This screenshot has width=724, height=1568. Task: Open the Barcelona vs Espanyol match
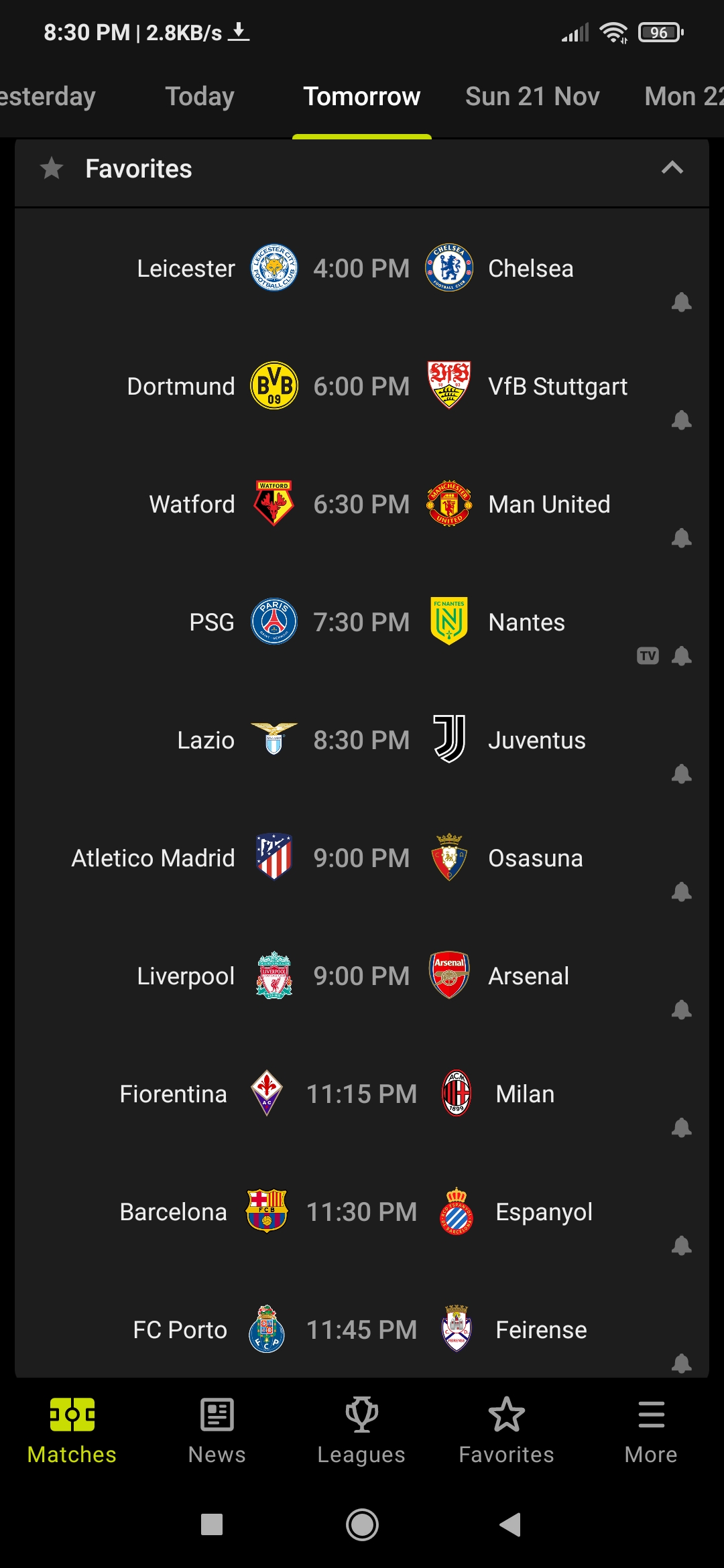362,1212
